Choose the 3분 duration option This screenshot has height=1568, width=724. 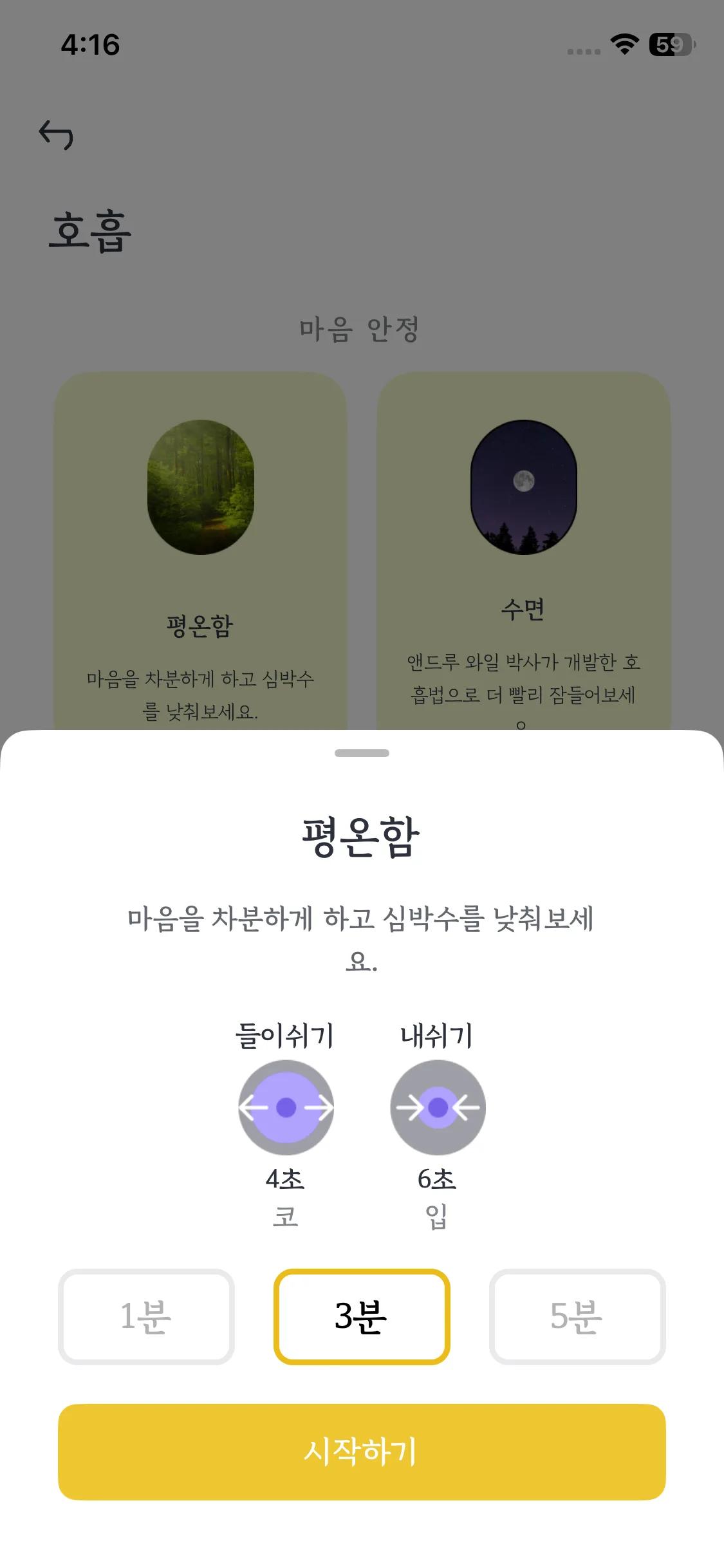362,1316
